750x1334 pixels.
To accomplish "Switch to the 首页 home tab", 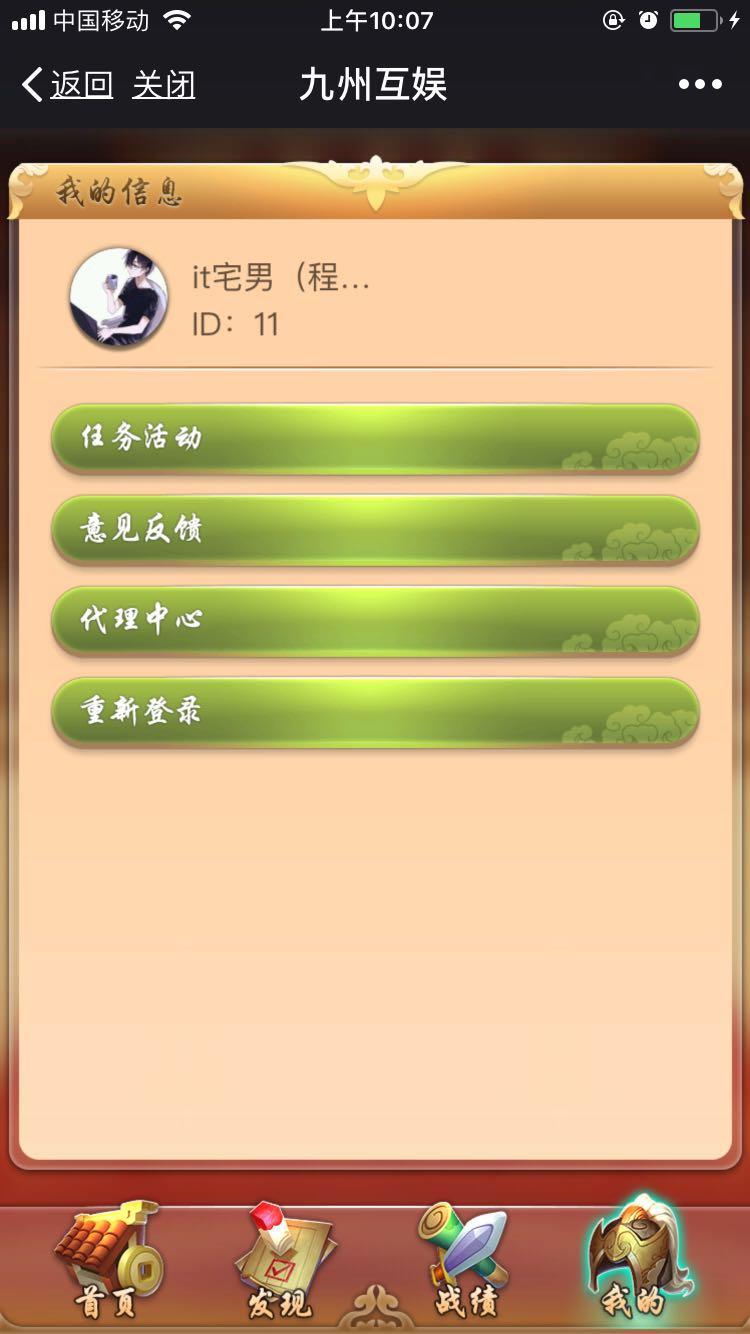I will (107, 1262).
